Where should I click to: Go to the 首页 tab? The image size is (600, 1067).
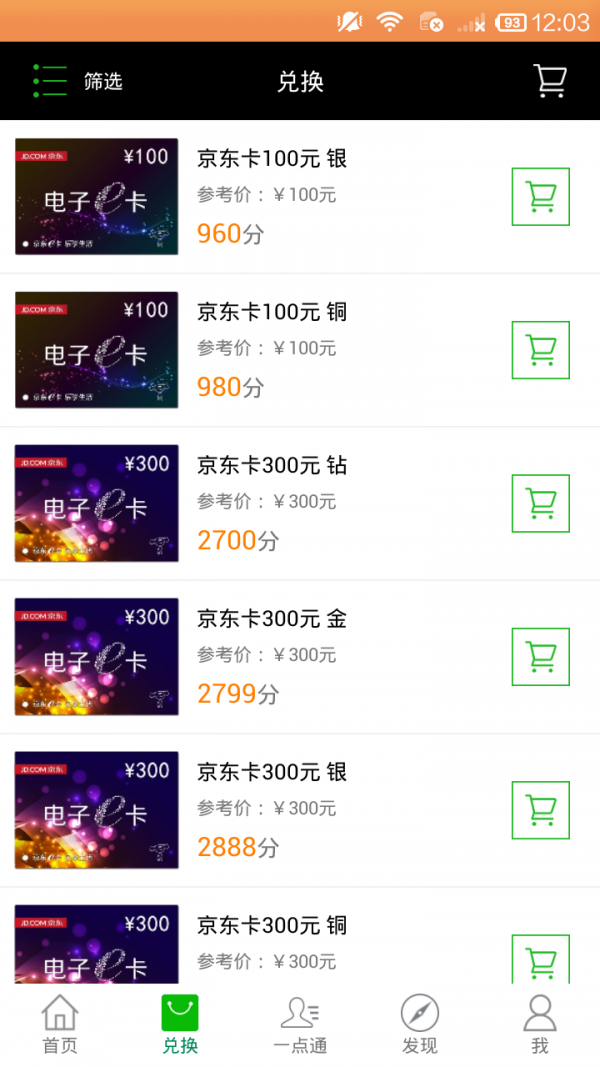click(x=60, y=1025)
